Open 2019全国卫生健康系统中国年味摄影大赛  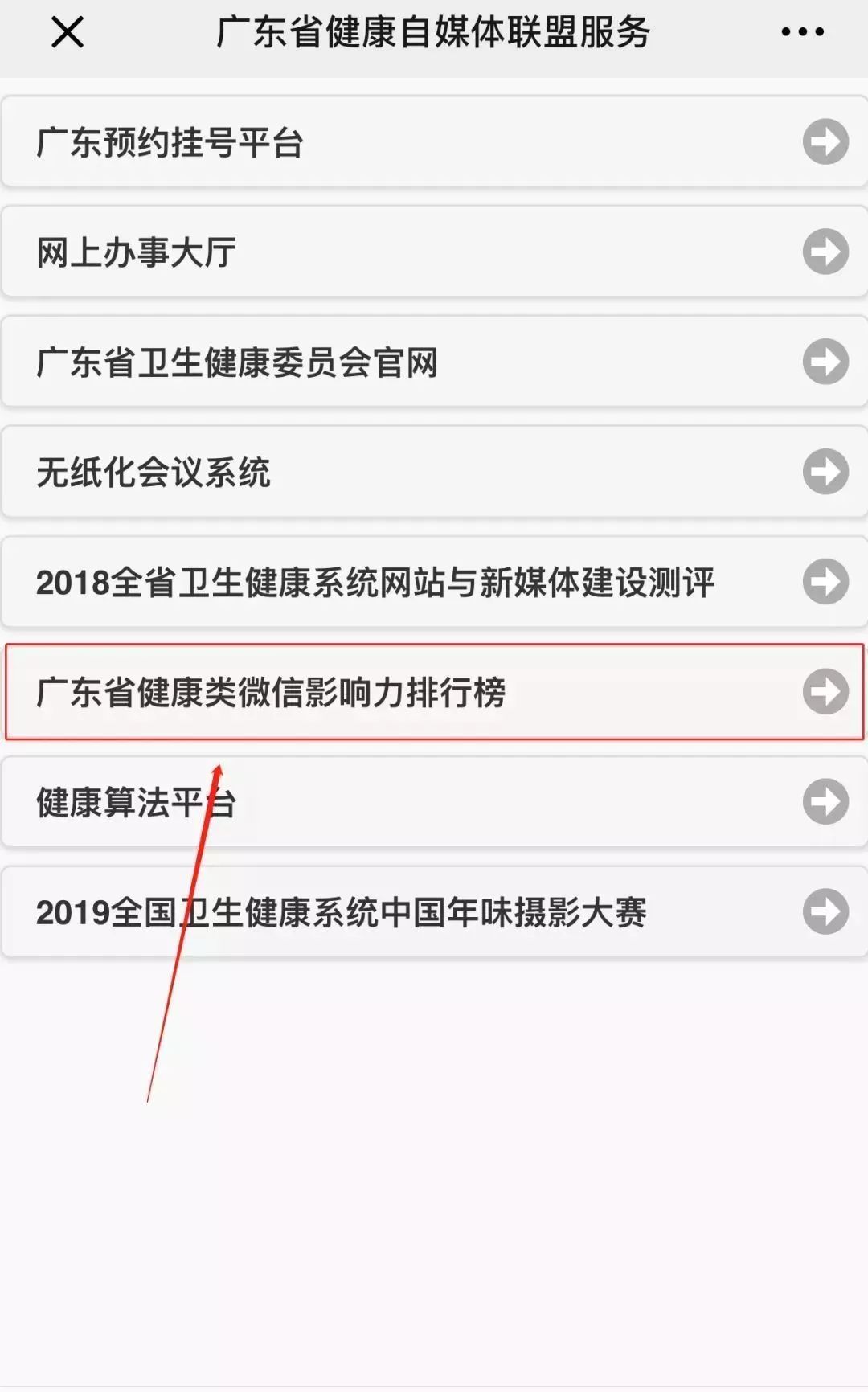click(434, 912)
